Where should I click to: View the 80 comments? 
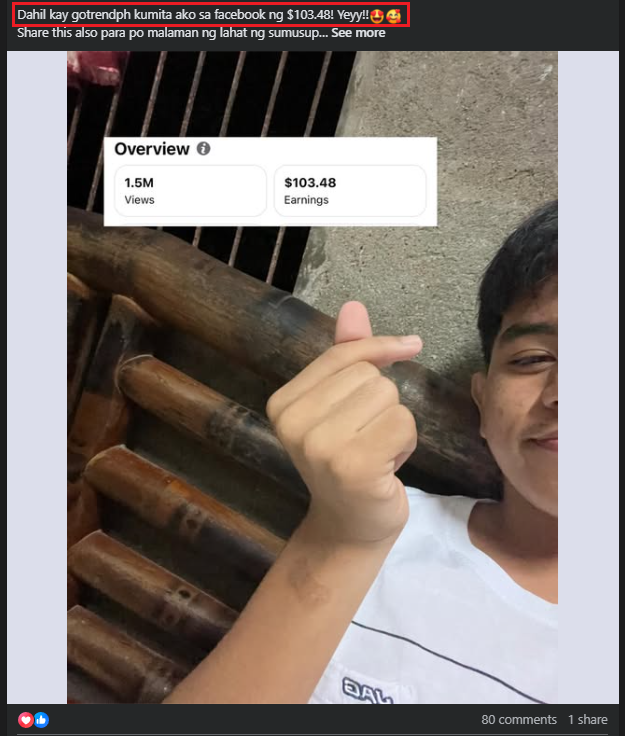pyautogui.click(x=518, y=719)
